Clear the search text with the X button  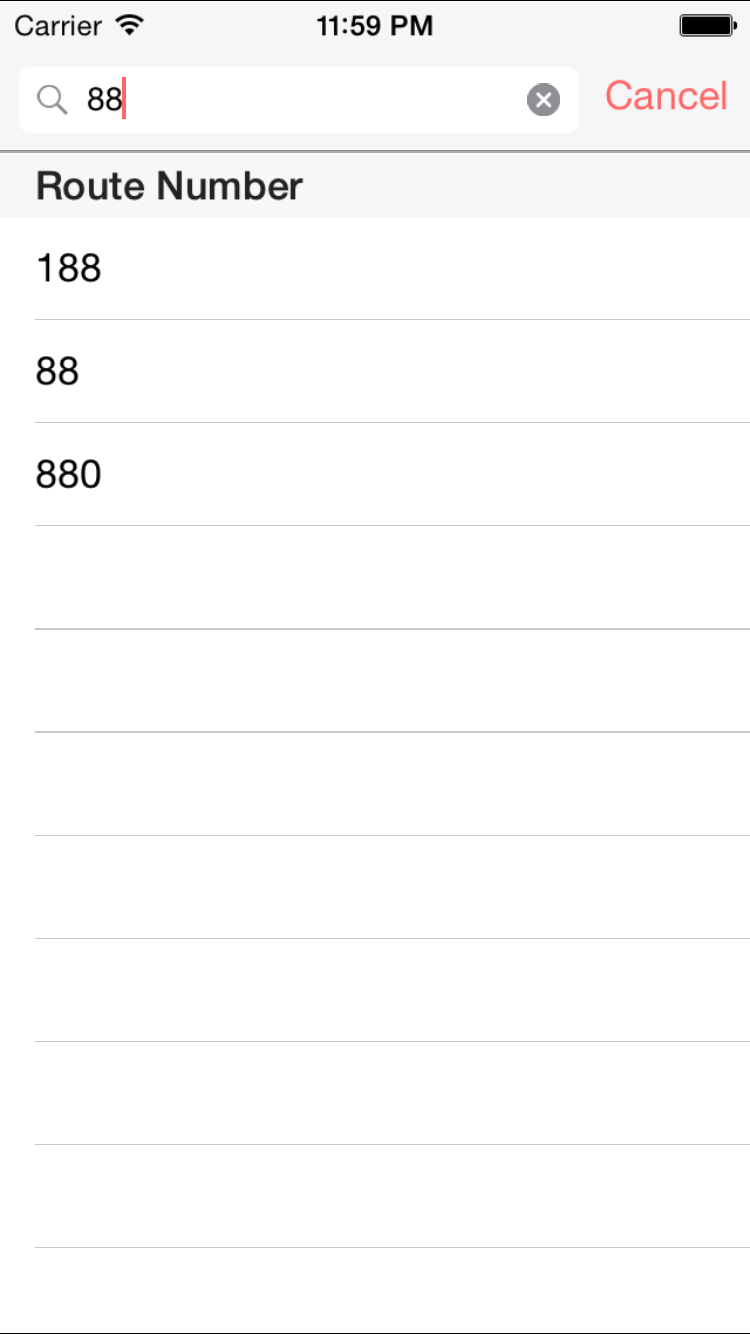[543, 99]
